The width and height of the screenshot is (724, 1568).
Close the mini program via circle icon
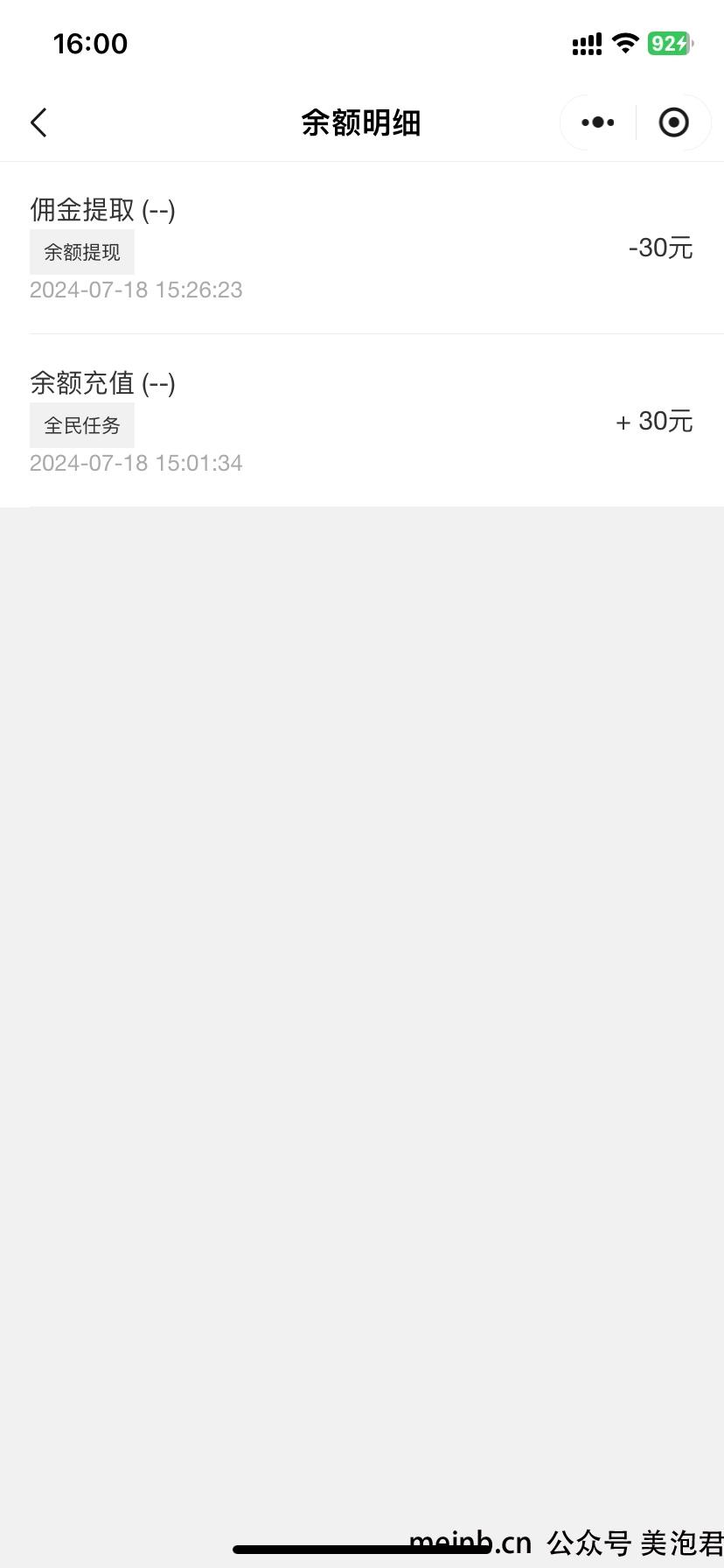tap(673, 122)
